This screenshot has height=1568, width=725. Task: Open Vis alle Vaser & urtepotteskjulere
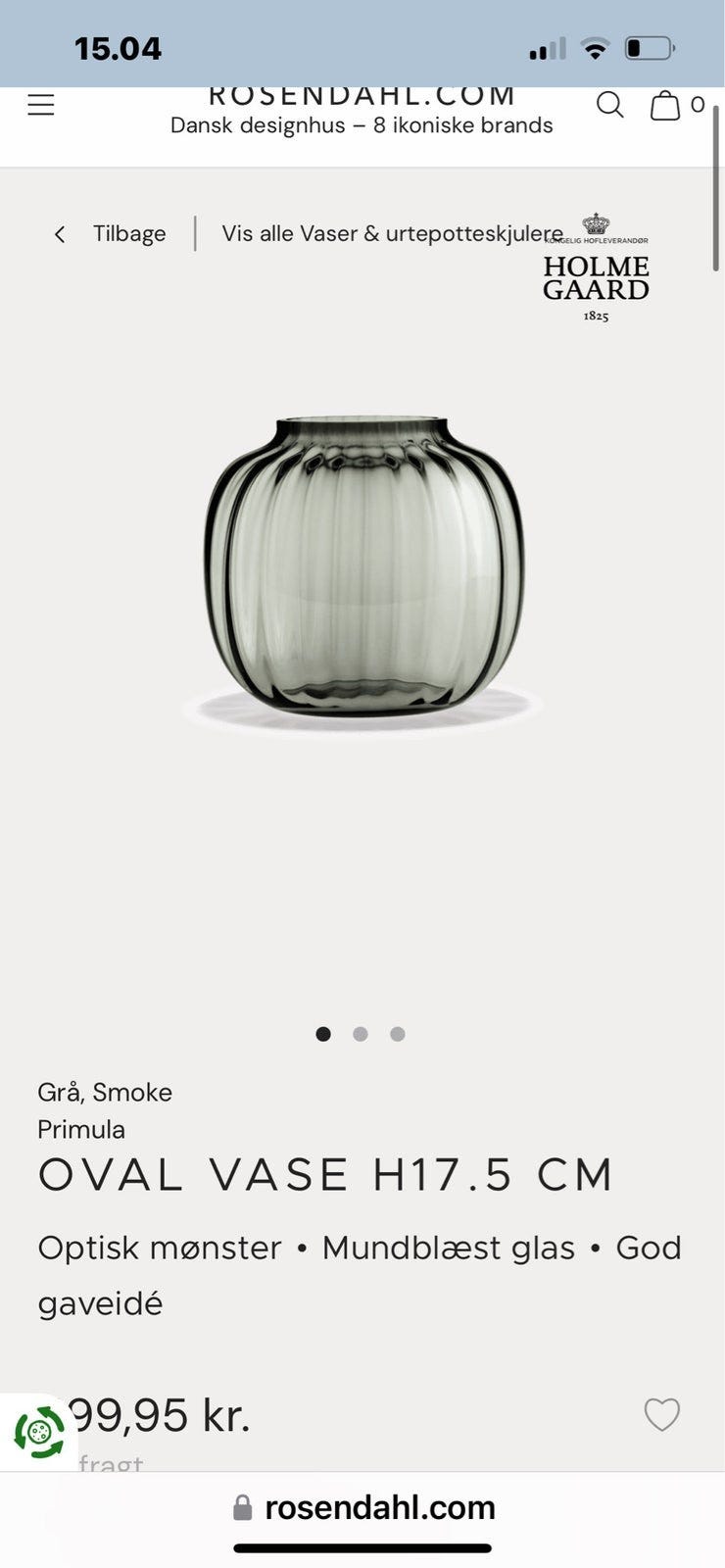point(392,233)
